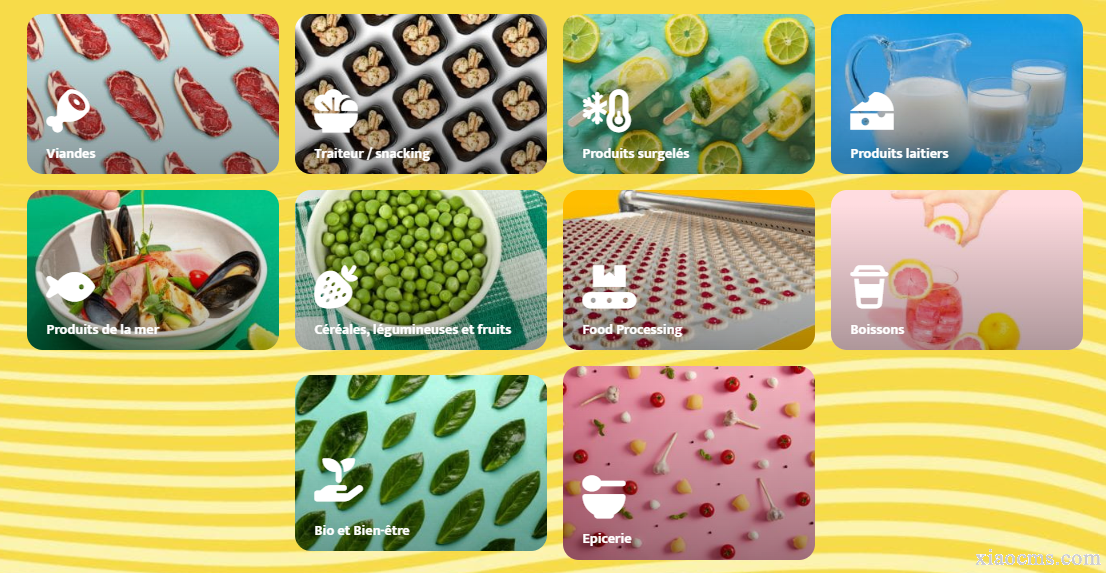Browse Bio et Bien-être category
1106x573 pixels.
click(x=421, y=462)
